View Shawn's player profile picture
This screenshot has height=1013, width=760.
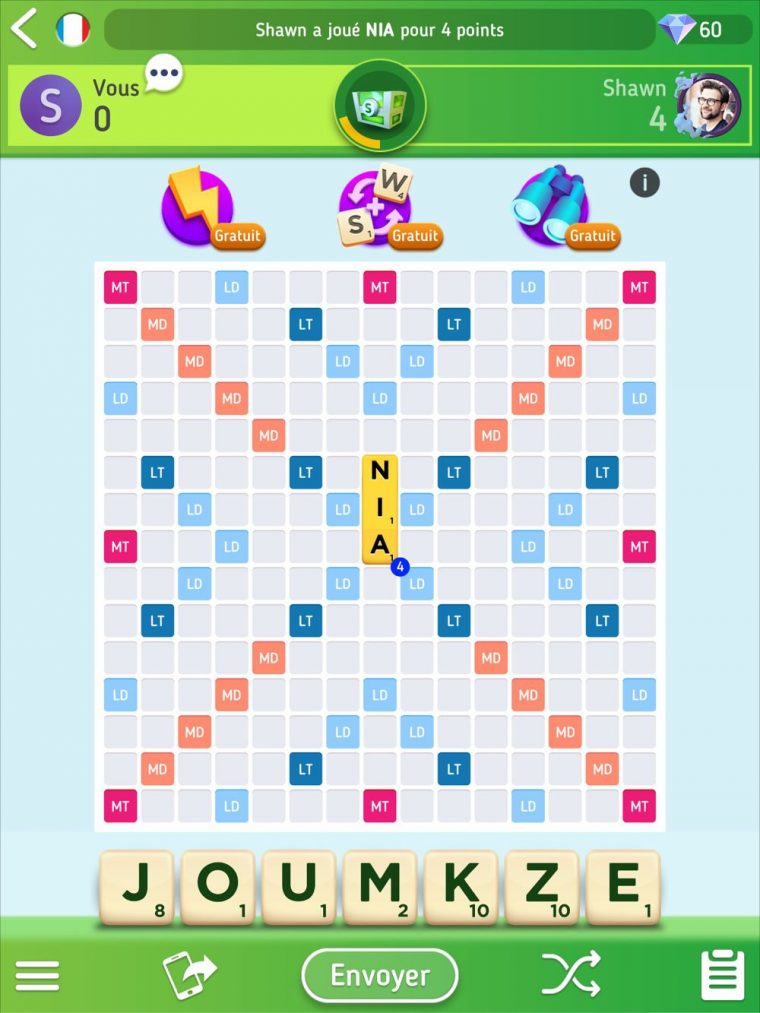tap(708, 106)
